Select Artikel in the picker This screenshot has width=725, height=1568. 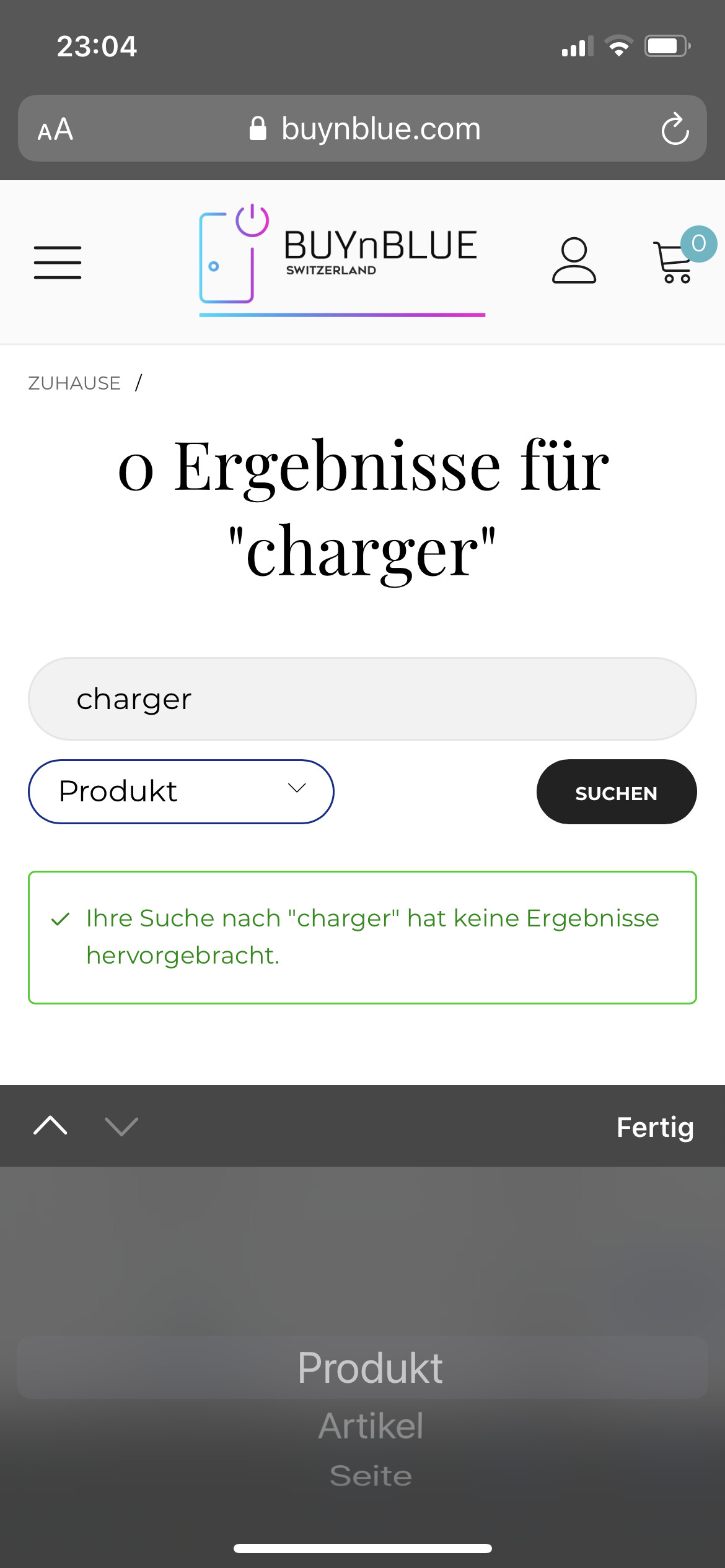pos(371,1426)
